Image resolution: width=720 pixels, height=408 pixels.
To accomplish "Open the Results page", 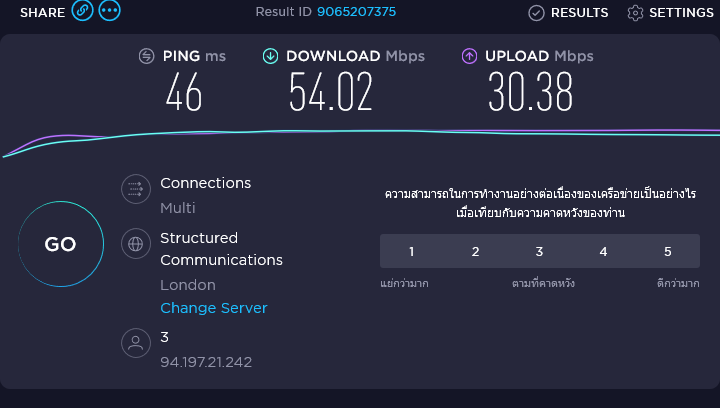I will [x=568, y=13].
